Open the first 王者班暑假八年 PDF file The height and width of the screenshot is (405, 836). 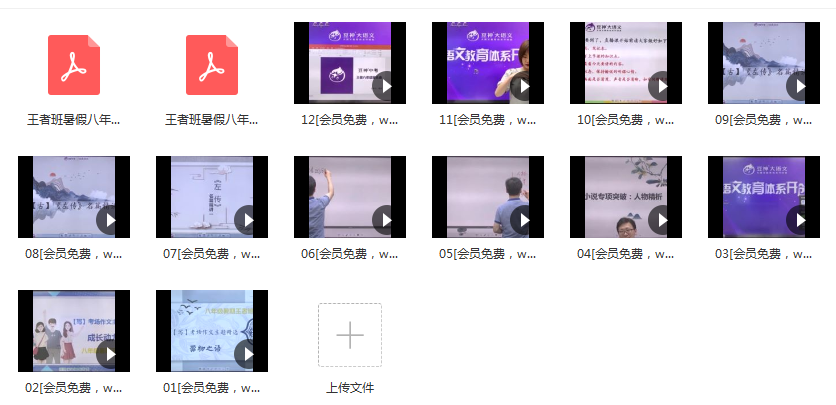pyautogui.click(x=74, y=64)
